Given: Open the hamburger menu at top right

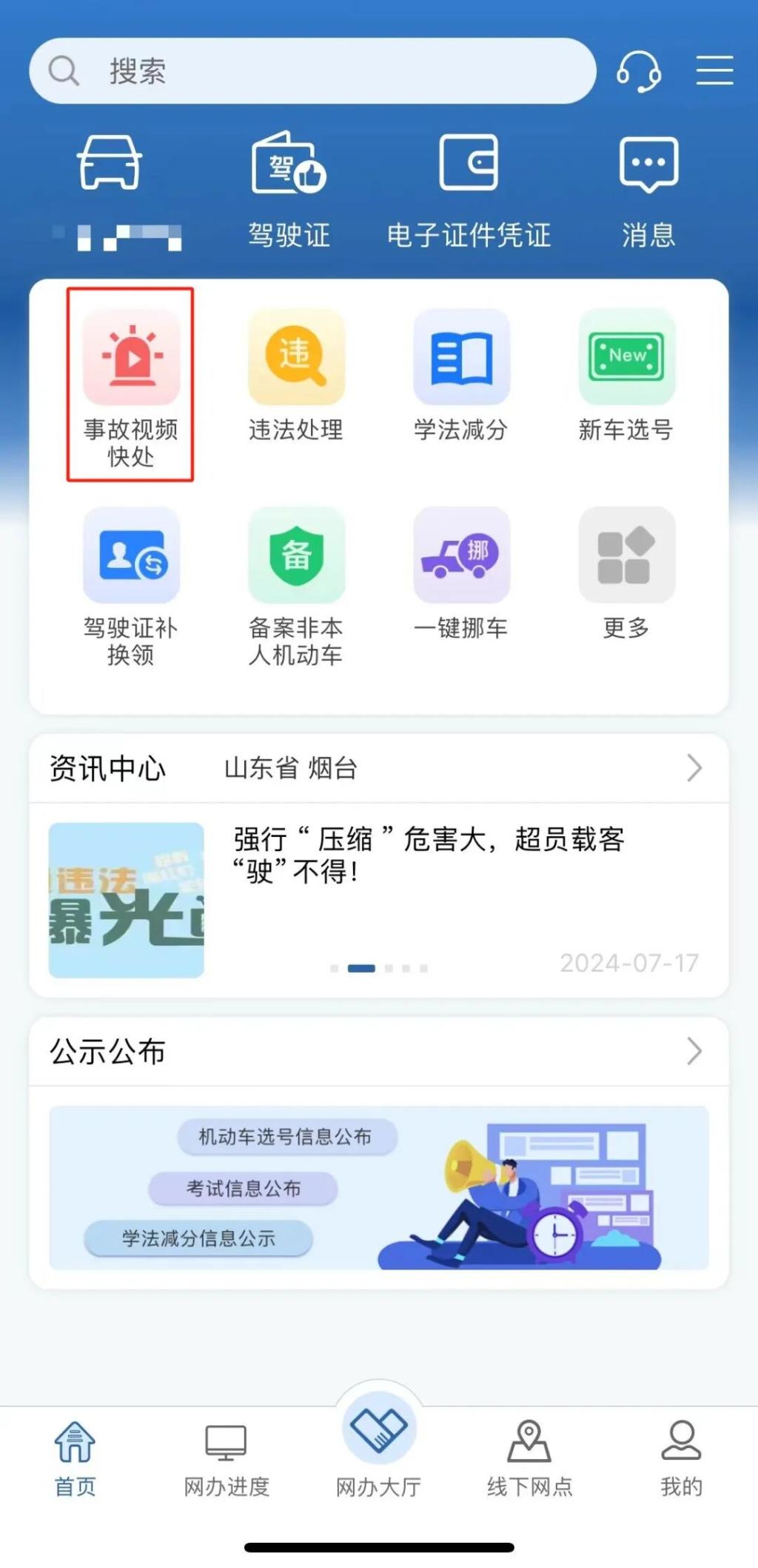Looking at the screenshot, I should (713, 70).
